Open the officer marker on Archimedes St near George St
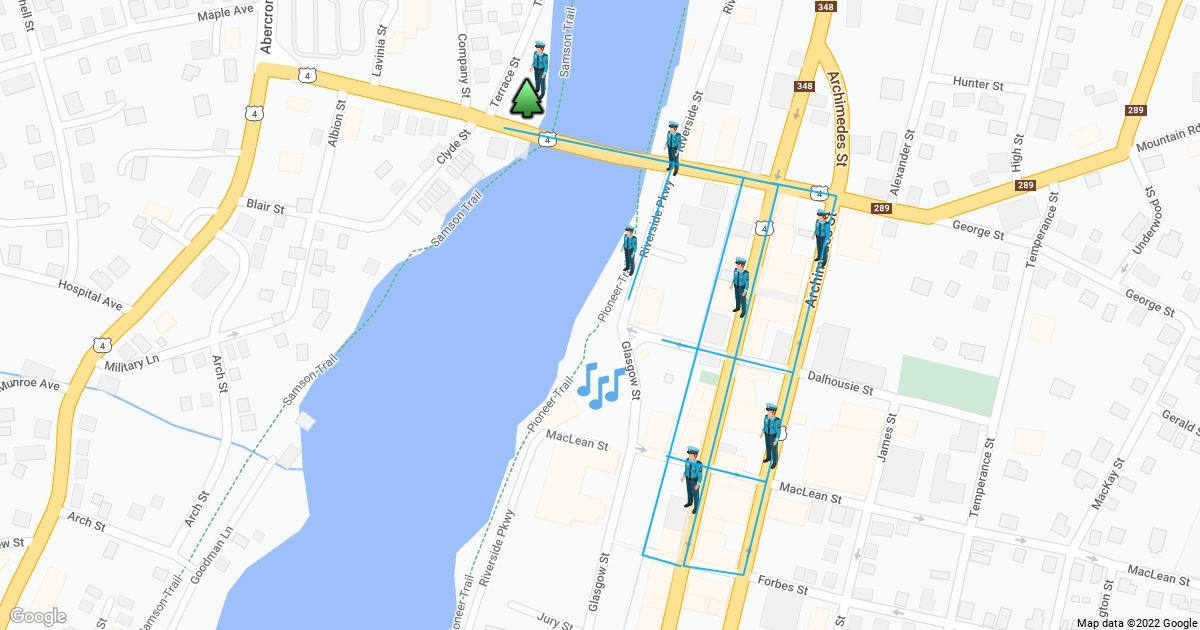Image resolution: width=1200 pixels, height=630 pixels. (822, 236)
